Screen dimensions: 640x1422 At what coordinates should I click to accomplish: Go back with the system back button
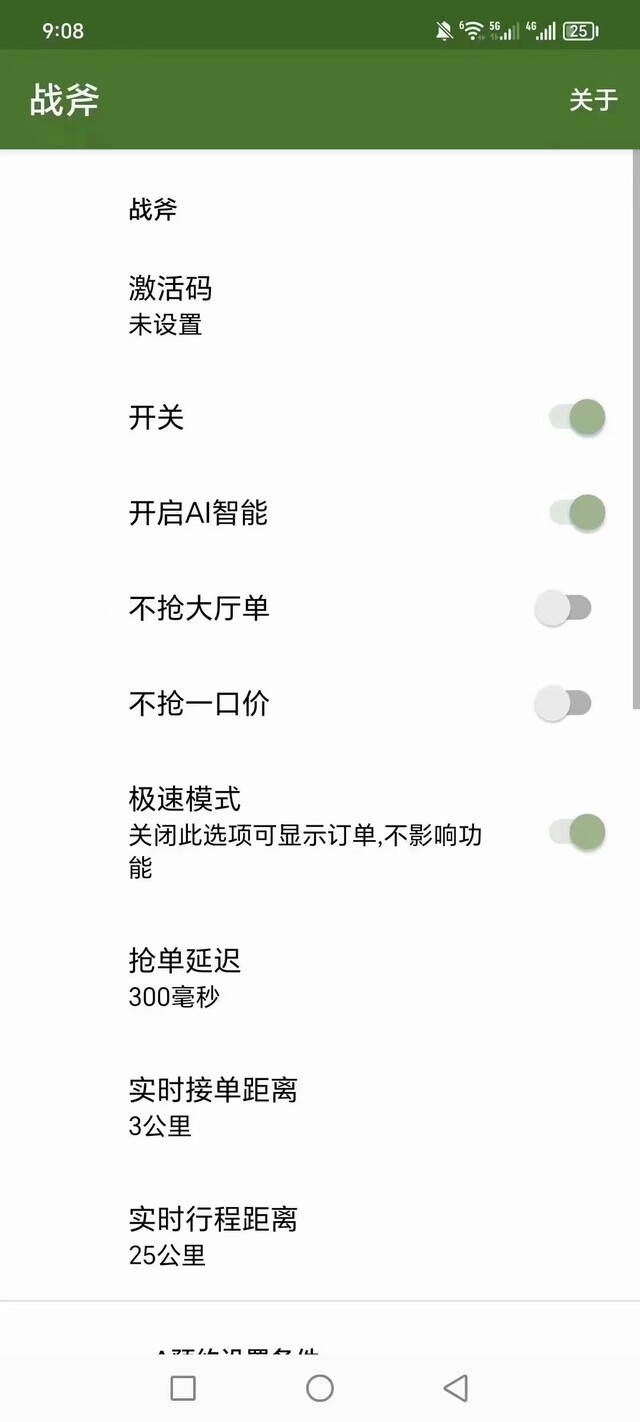456,1388
